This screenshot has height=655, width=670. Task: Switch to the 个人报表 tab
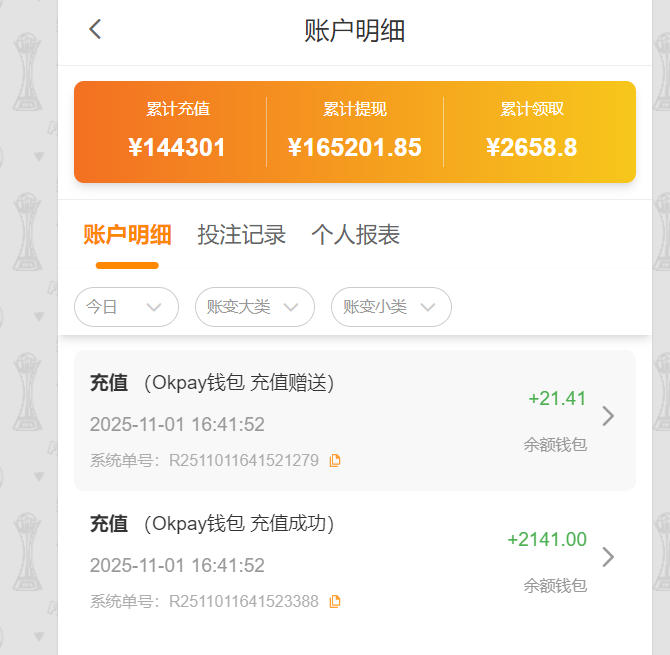(x=356, y=235)
